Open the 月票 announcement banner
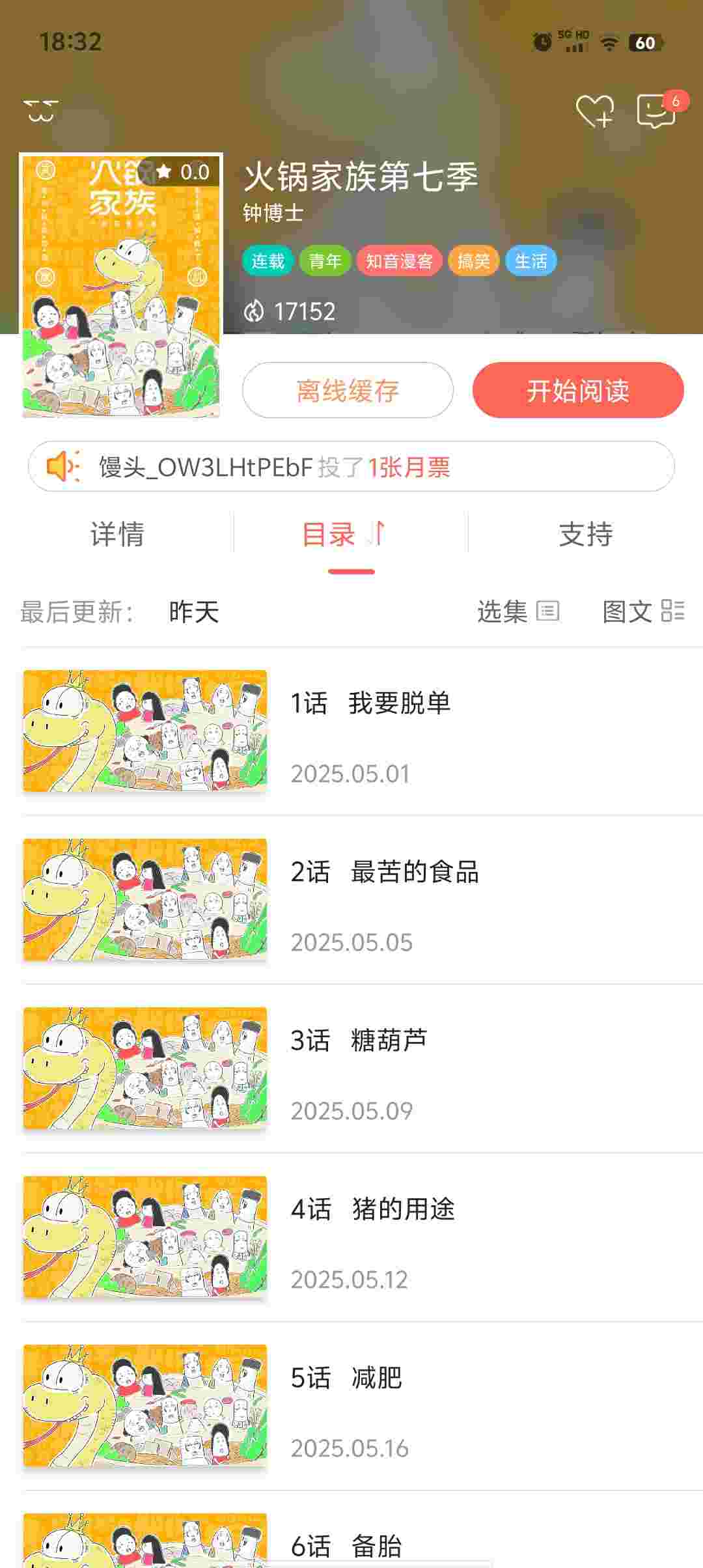 click(351, 466)
